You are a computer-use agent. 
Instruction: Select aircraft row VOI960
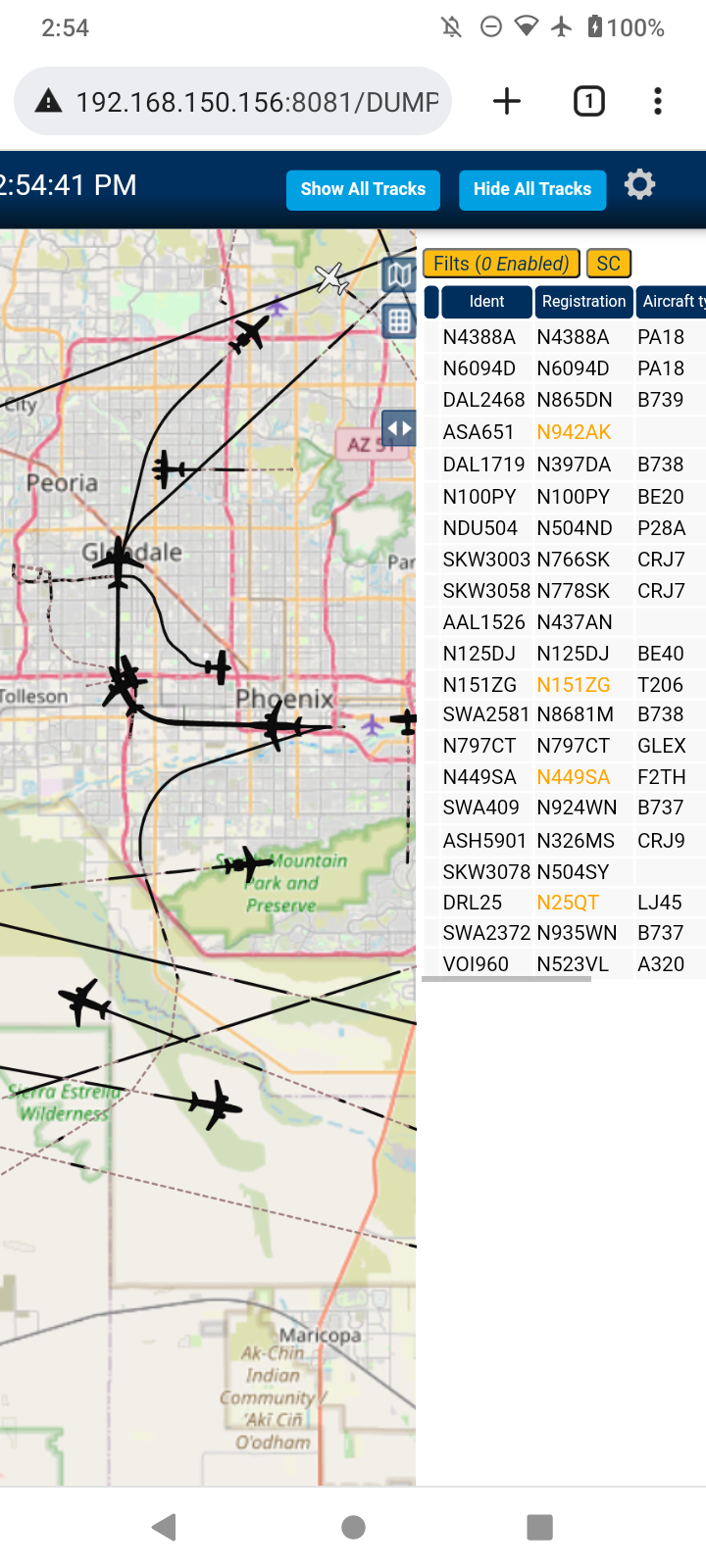[564, 964]
